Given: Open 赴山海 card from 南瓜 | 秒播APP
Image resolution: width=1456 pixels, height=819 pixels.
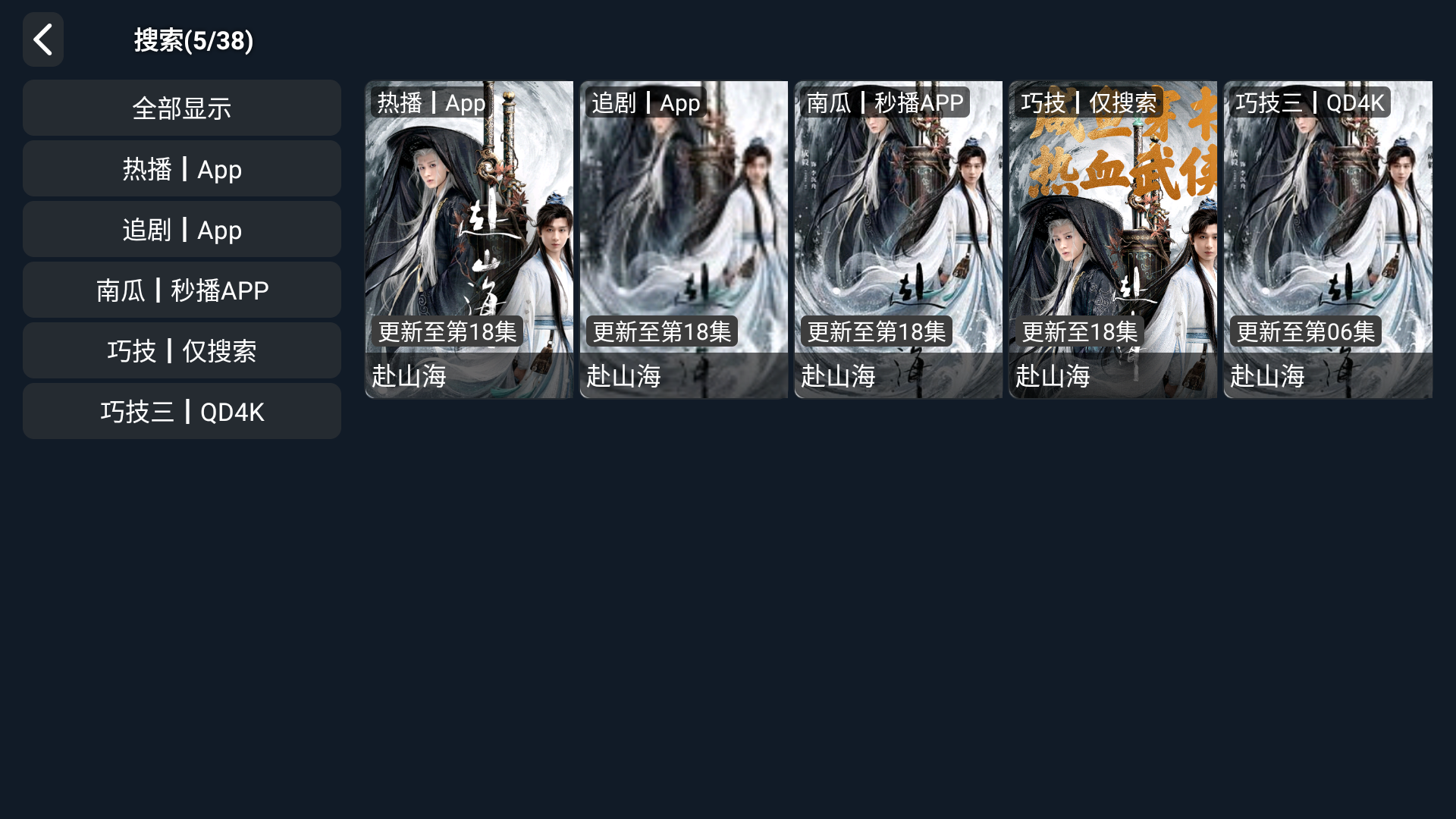Looking at the screenshot, I should pyautogui.click(x=898, y=239).
